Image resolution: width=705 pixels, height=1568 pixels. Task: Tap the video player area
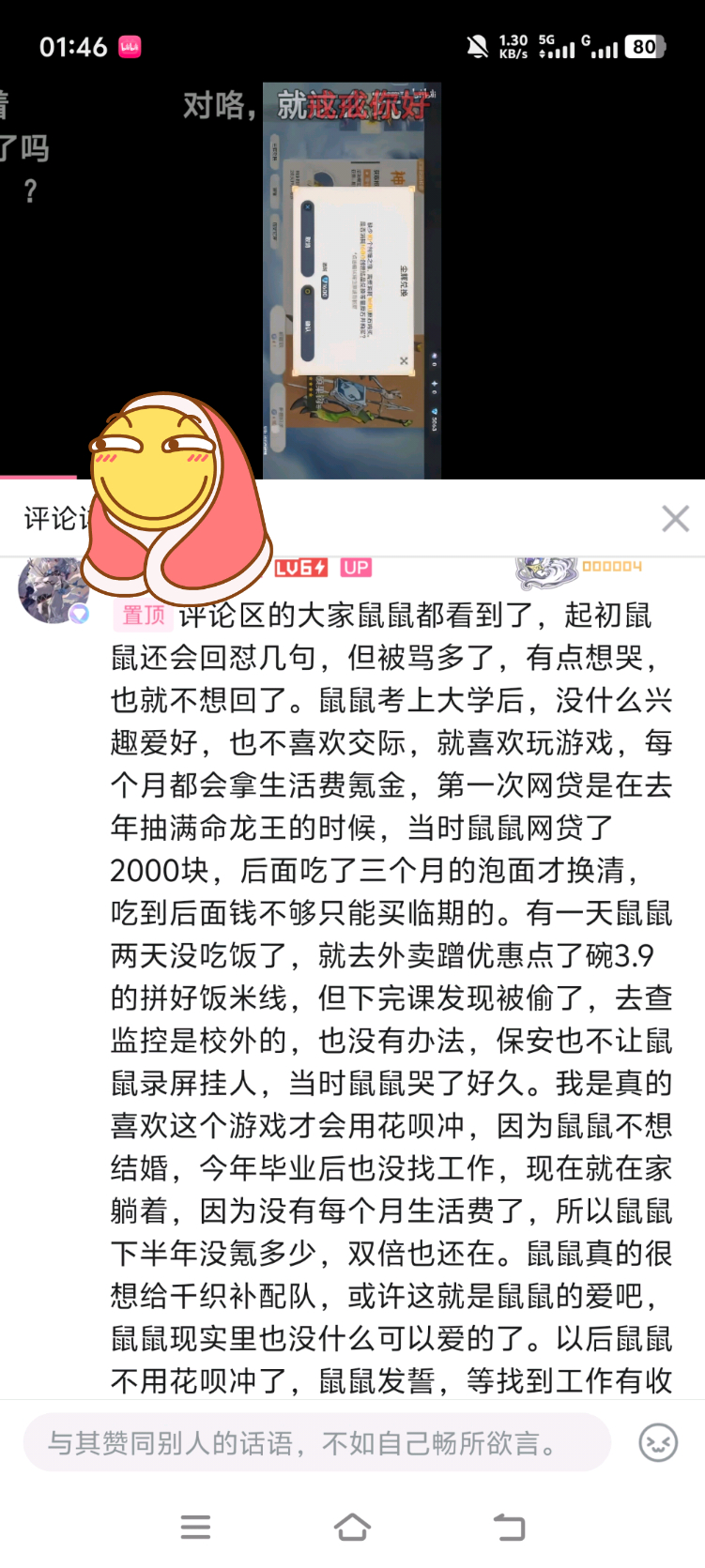(351, 282)
